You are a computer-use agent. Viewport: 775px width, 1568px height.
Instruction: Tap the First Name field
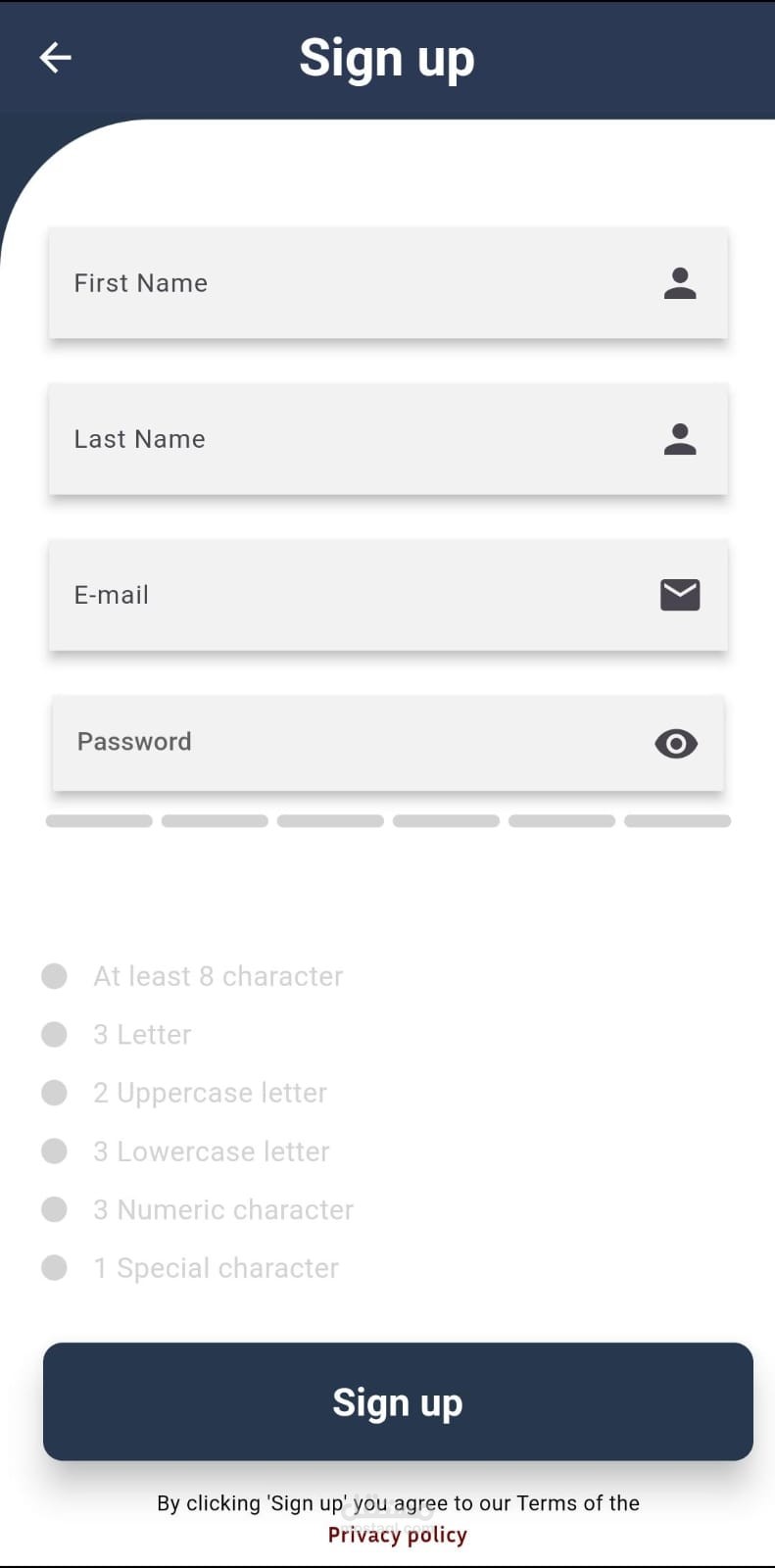tap(388, 283)
